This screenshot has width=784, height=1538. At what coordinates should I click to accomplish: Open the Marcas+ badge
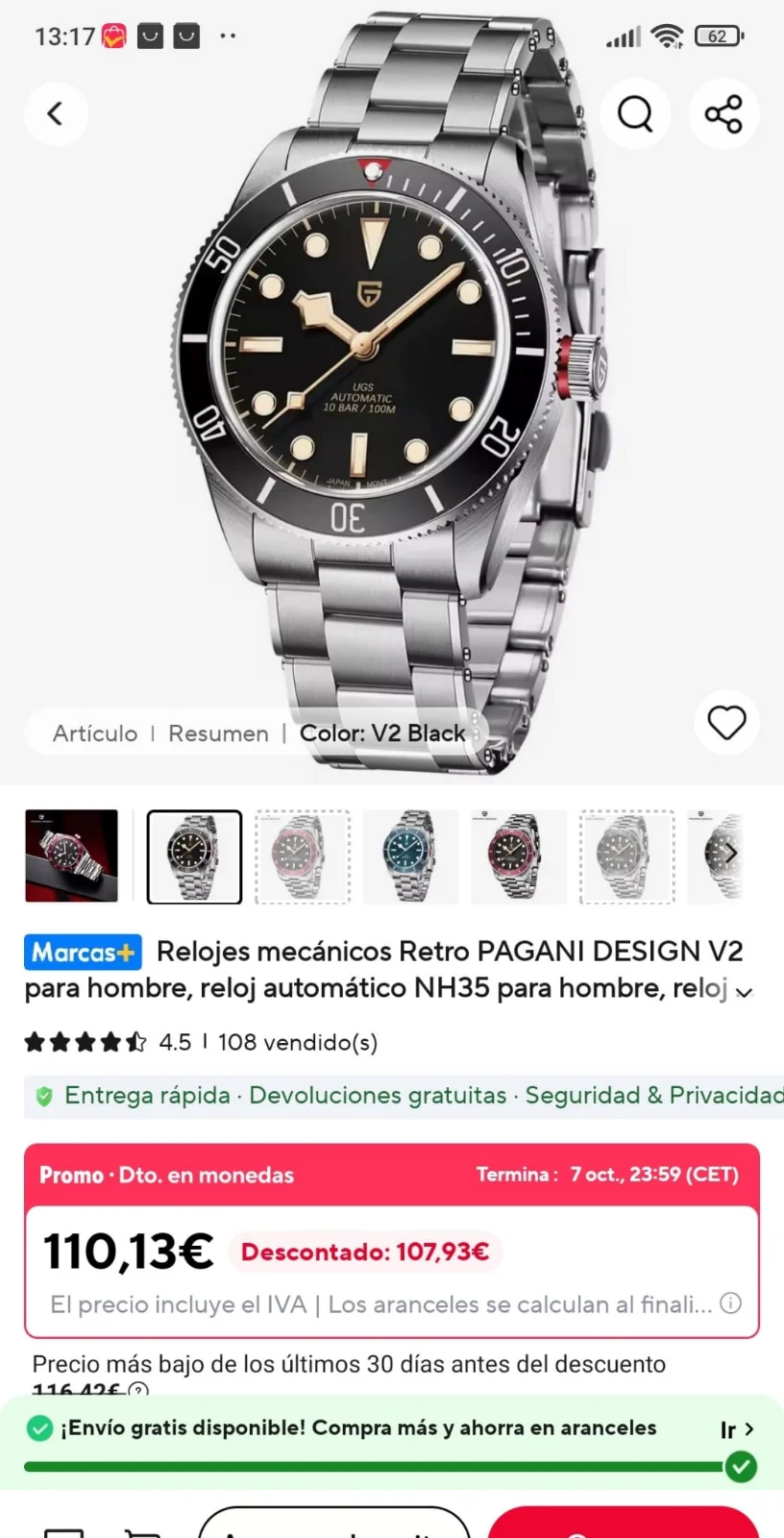(x=84, y=953)
